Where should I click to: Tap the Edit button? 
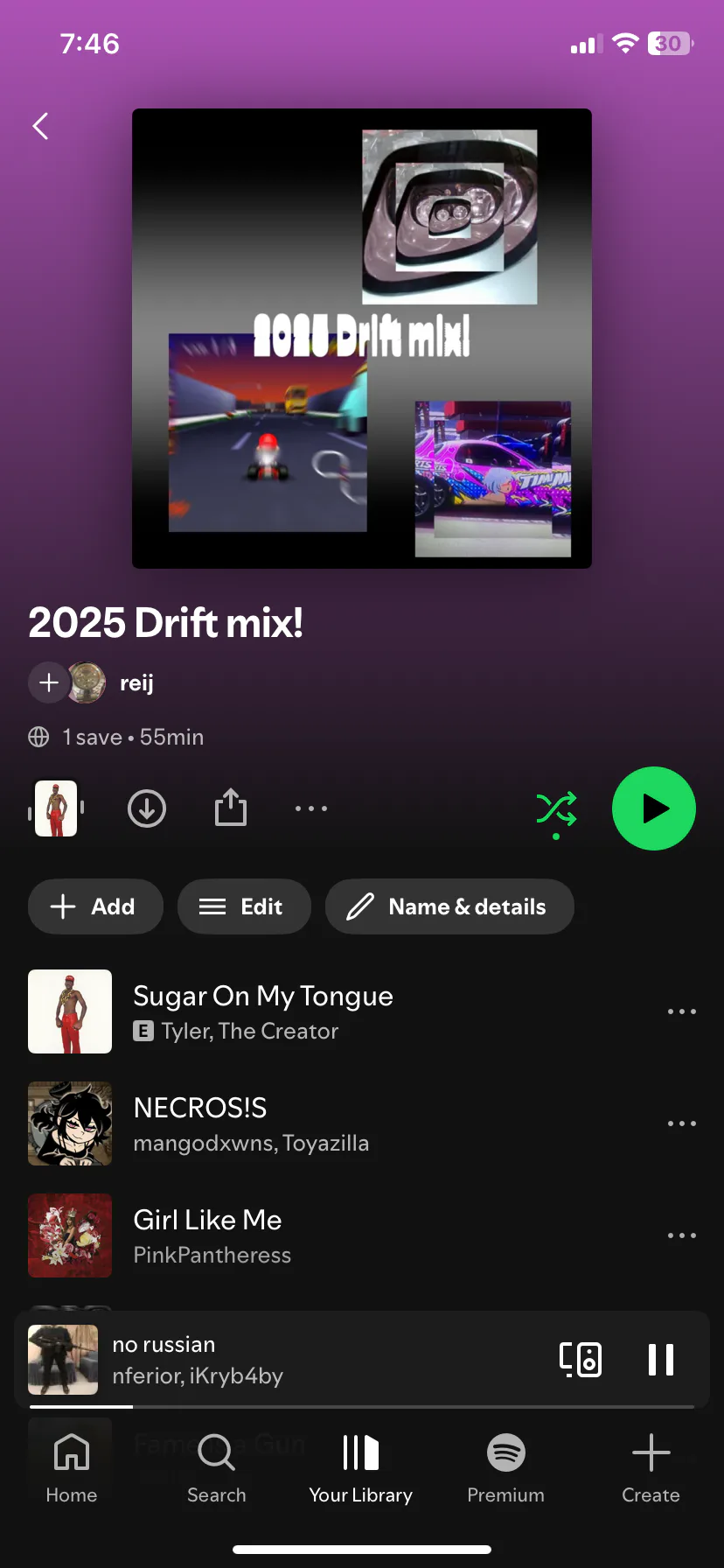(x=244, y=906)
